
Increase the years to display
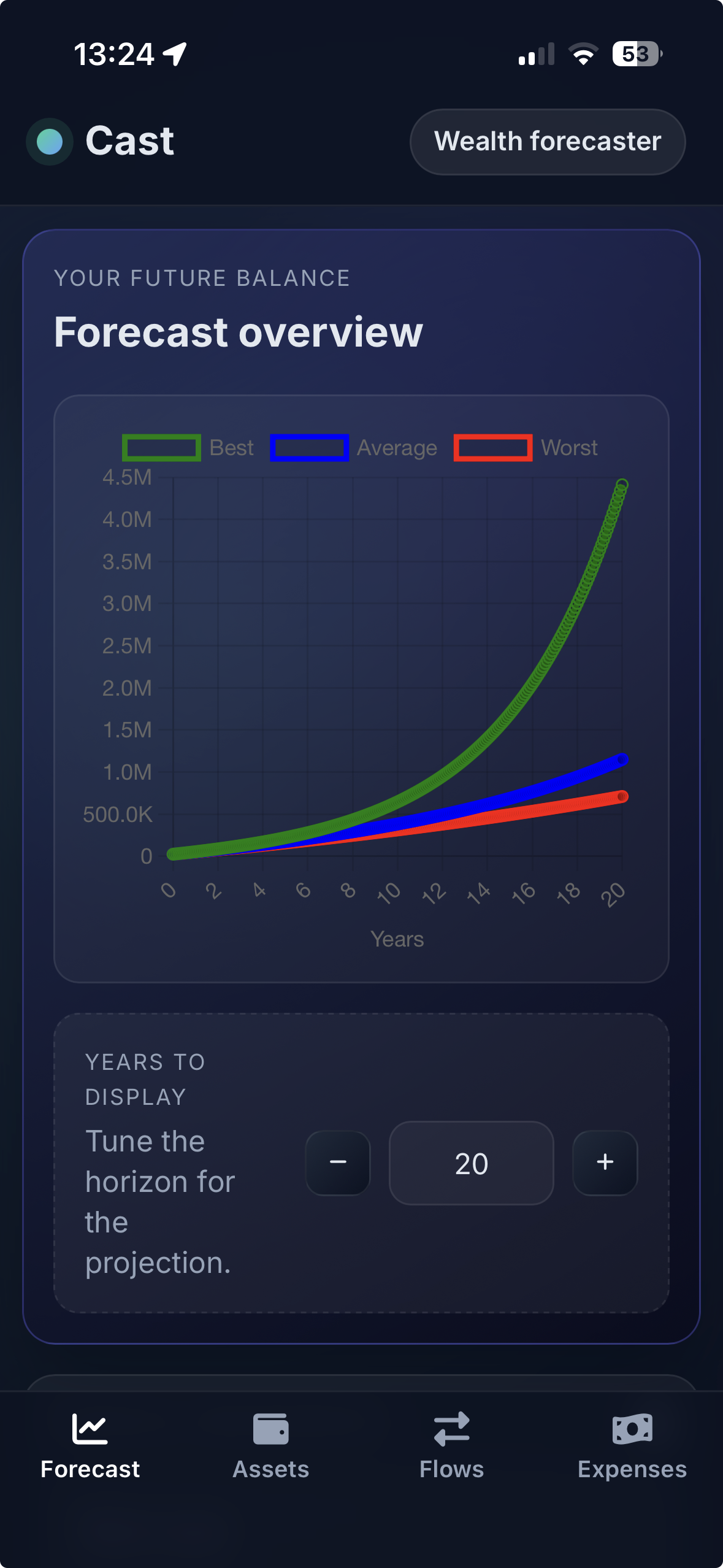point(605,1163)
